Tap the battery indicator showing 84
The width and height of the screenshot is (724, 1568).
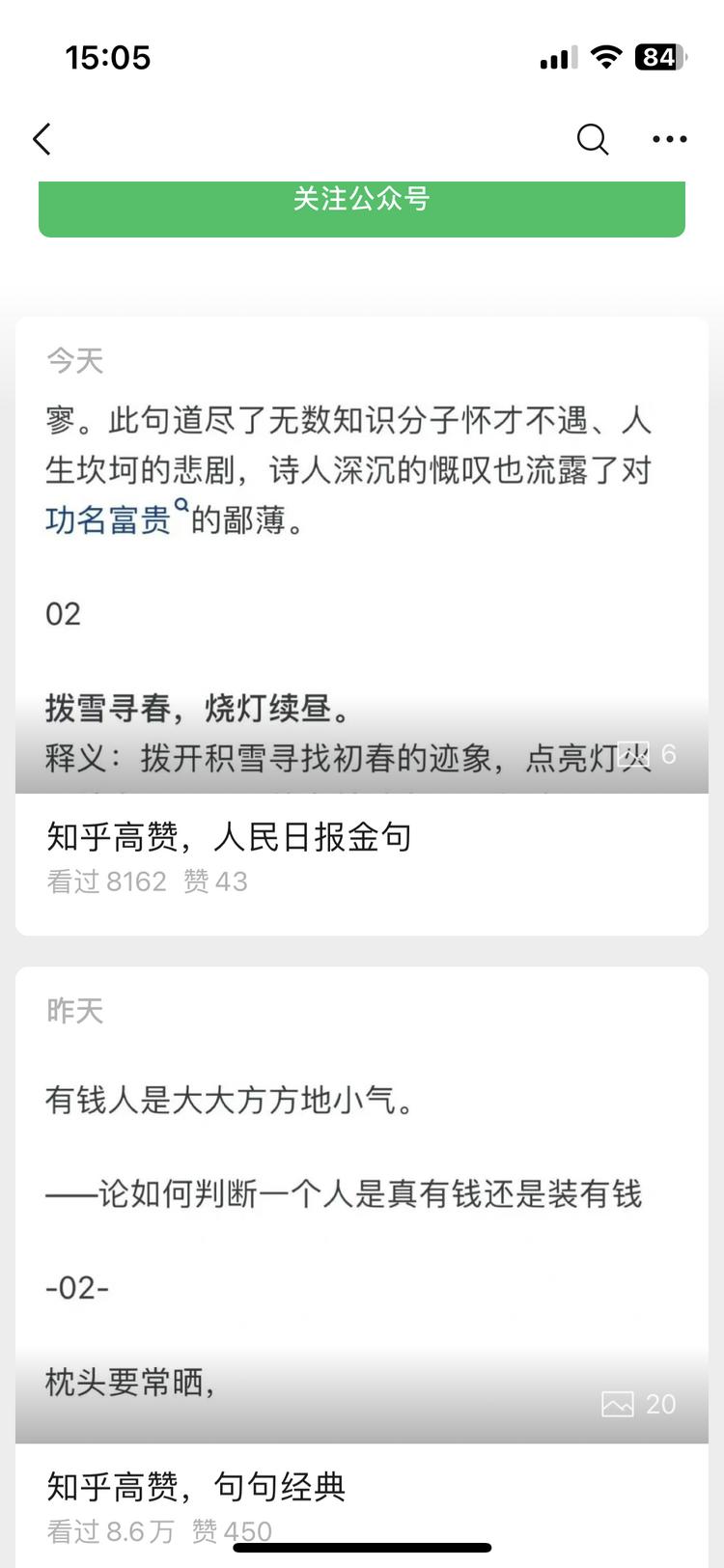[x=663, y=58]
